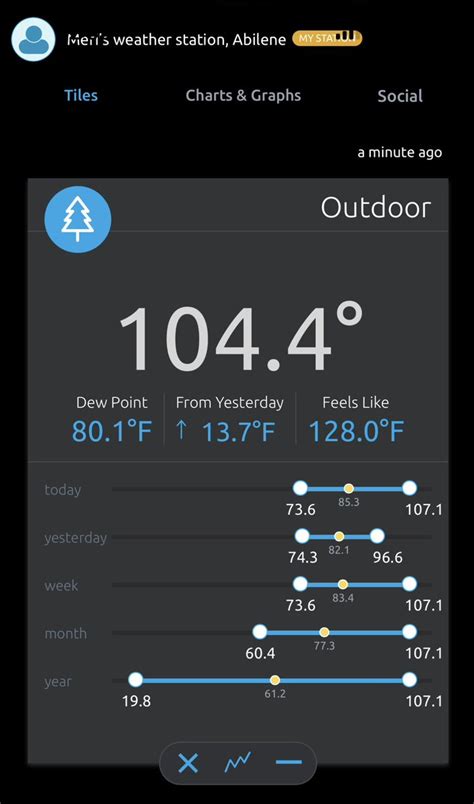Screen dimensions: 474x804
Task: Switch to Charts & Graphs tab
Action: [x=243, y=95]
